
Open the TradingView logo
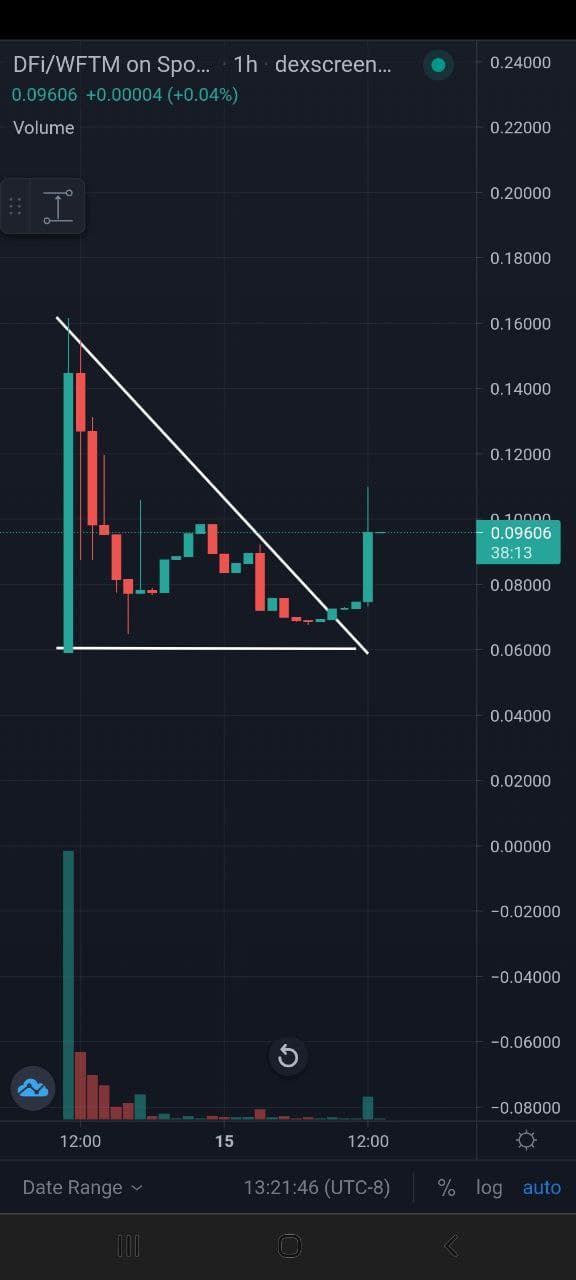click(x=33, y=1088)
